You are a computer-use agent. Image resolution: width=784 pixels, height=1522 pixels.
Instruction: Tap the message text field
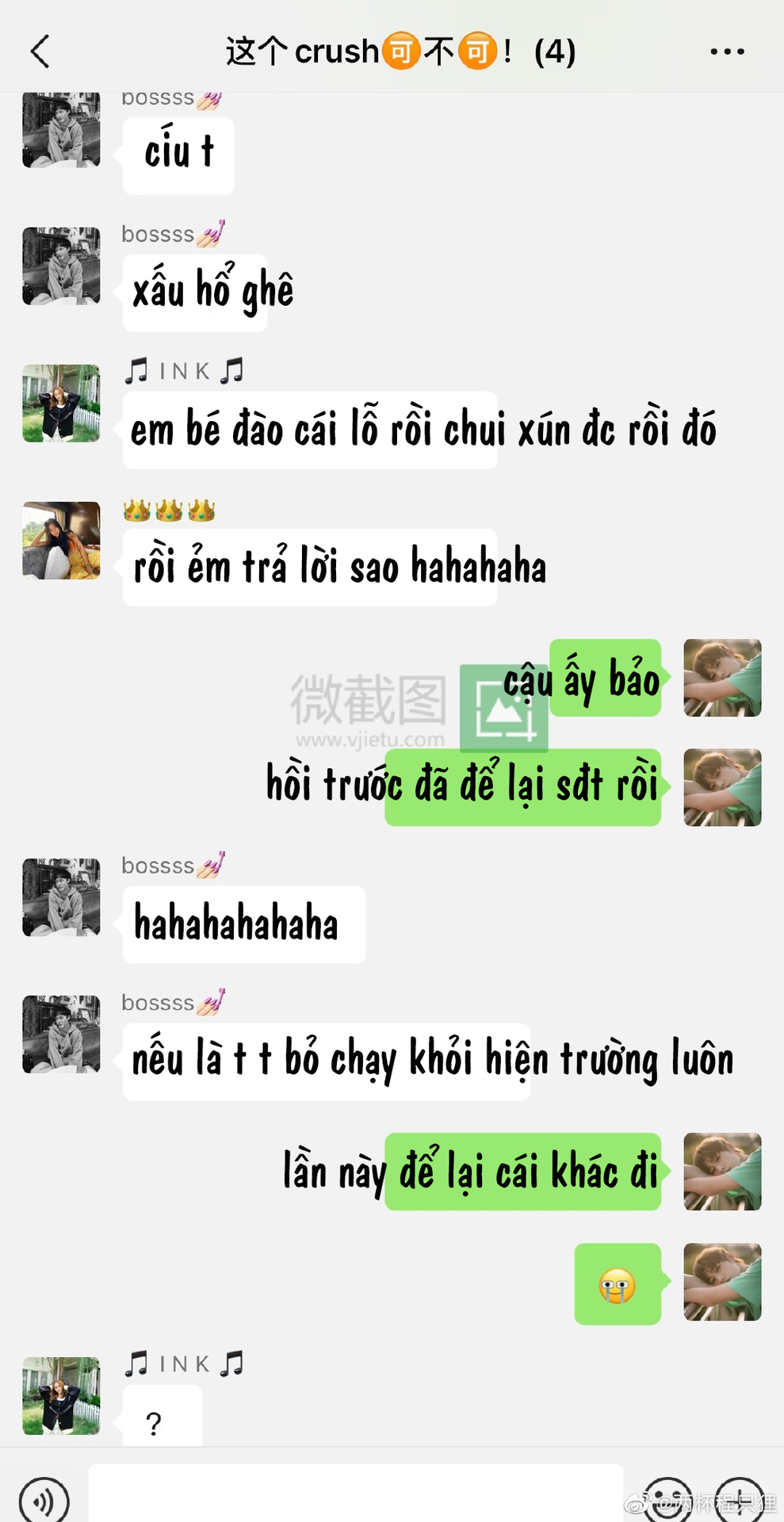coord(355,1494)
